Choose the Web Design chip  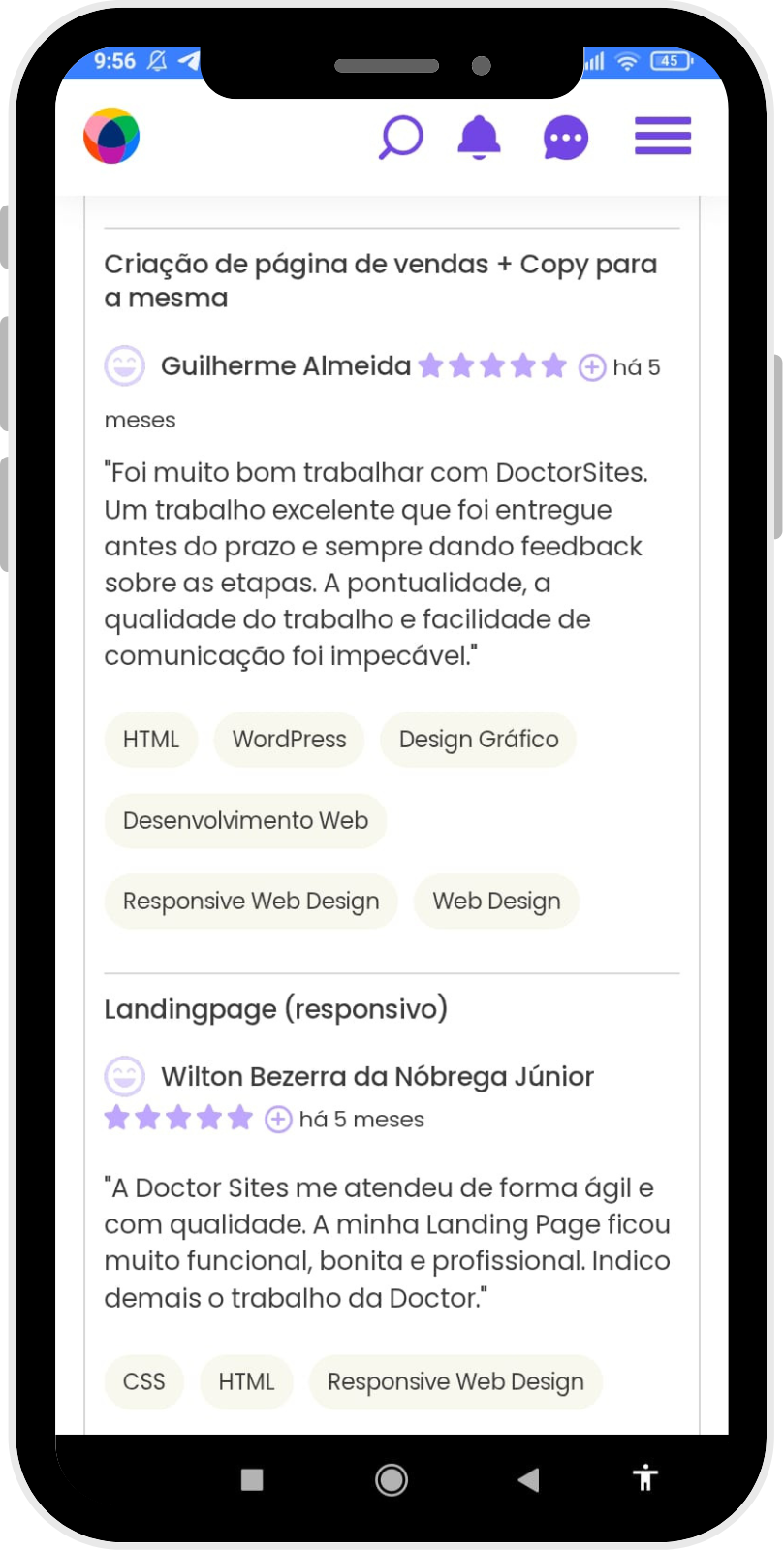[x=496, y=902]
